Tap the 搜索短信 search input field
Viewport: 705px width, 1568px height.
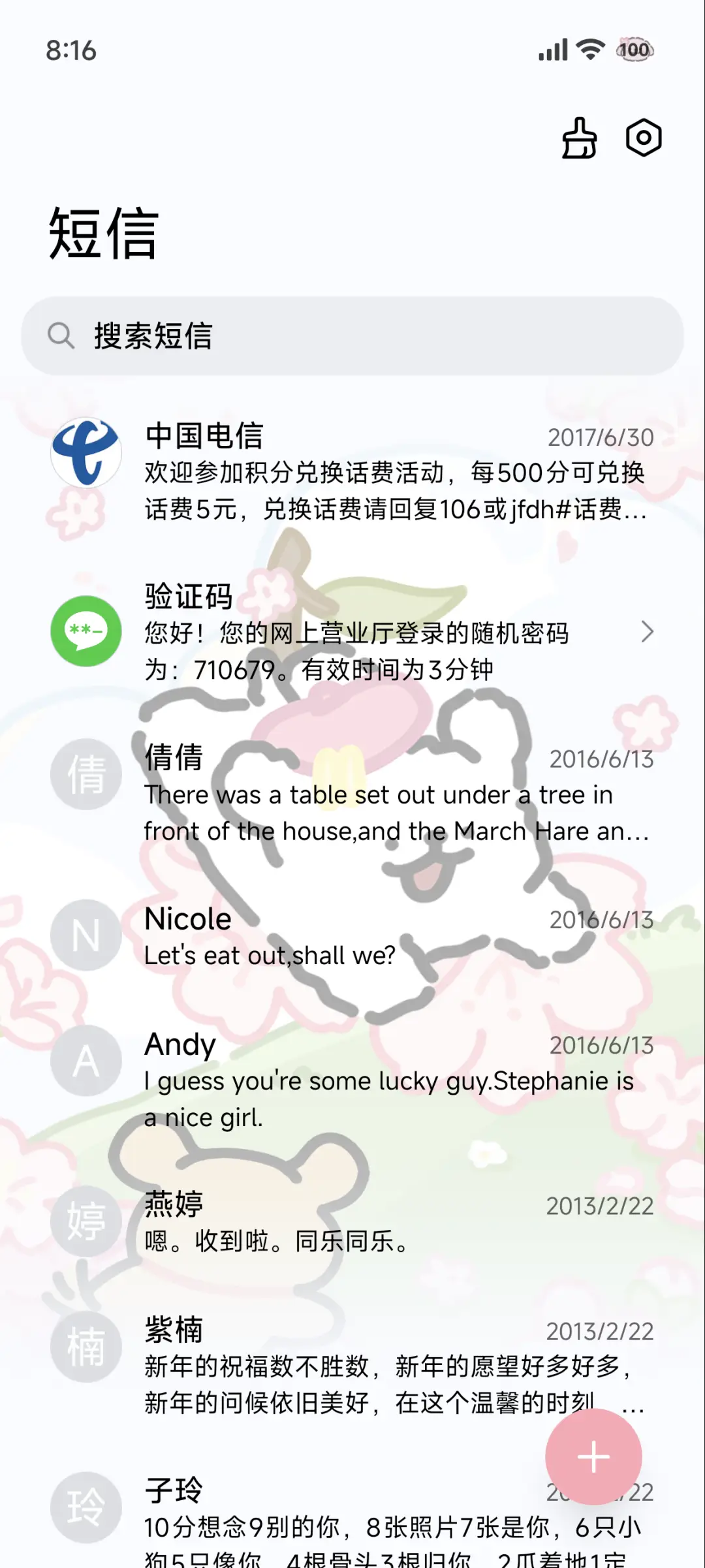pos(261,336)
